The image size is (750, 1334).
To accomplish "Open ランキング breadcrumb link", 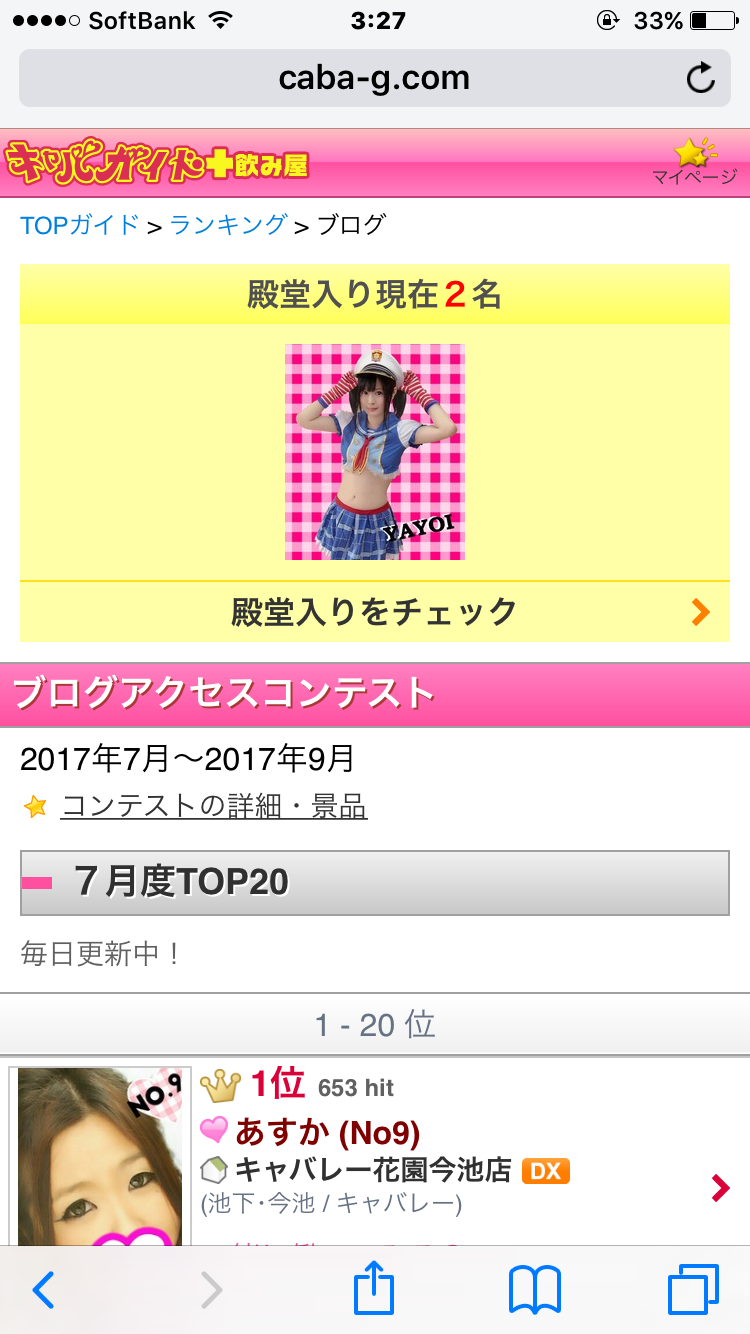I will click(229, 225).
